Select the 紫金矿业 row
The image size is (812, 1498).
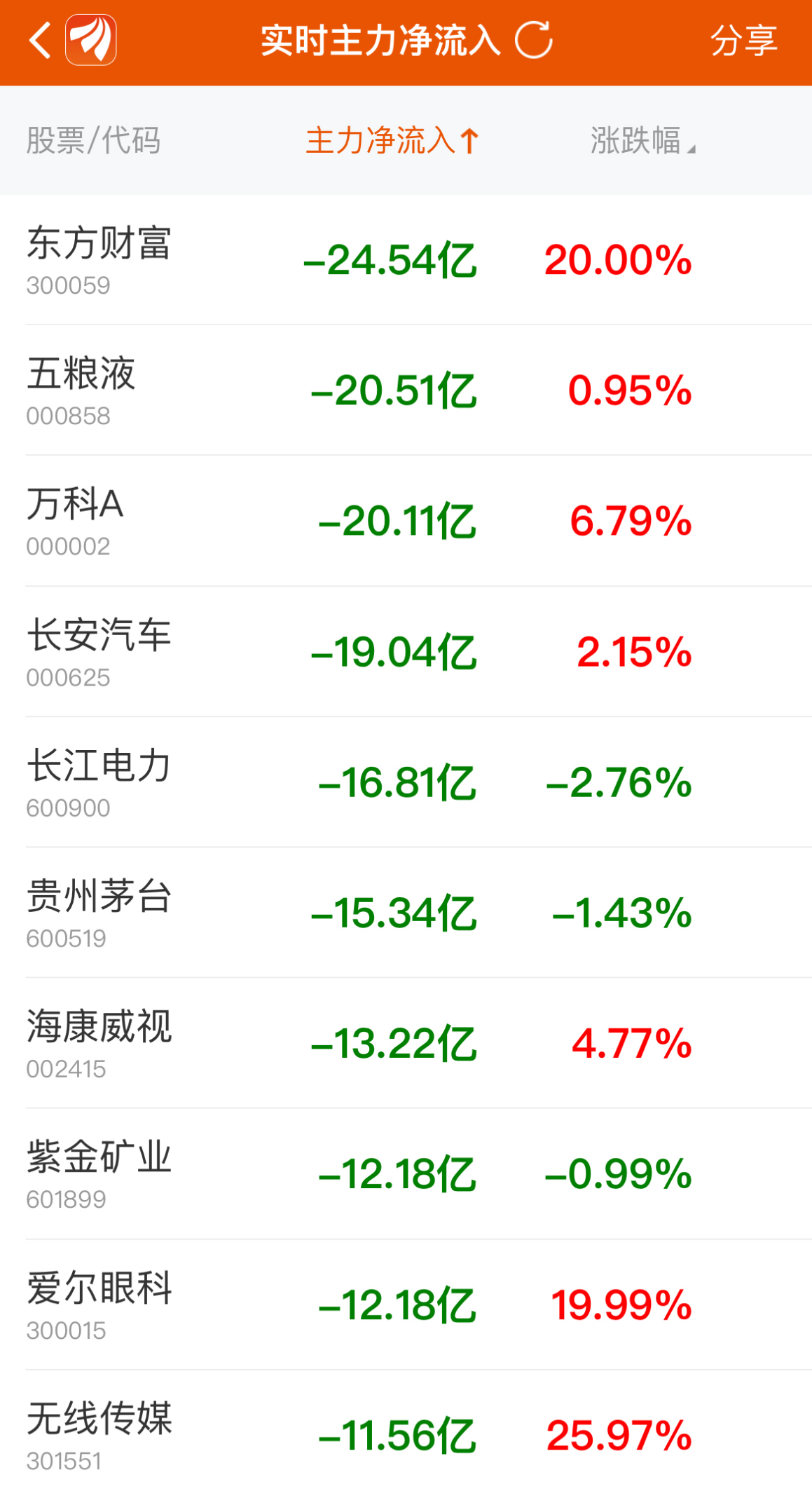click(x=99, y=1173)
